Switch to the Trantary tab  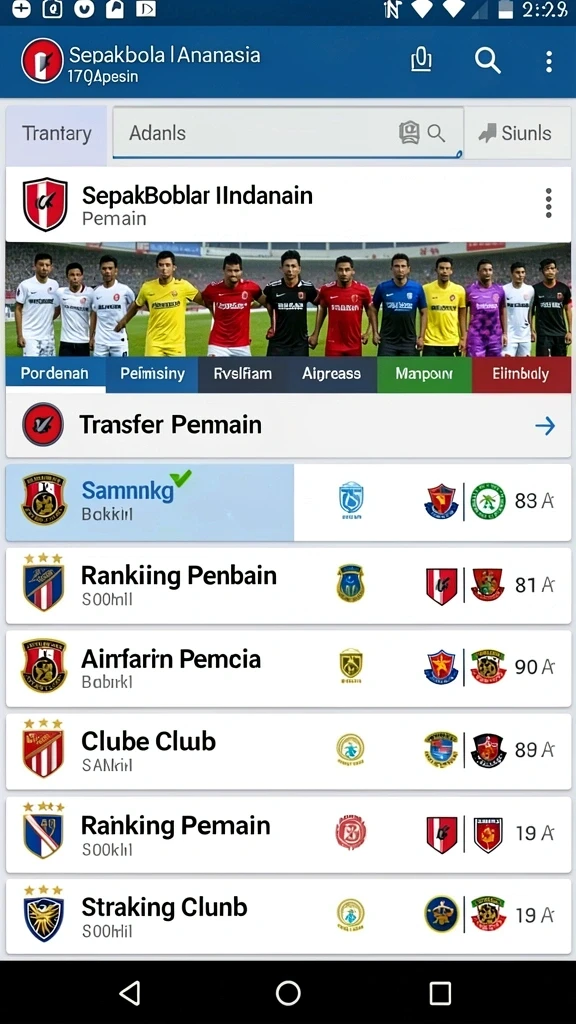tap(57, 133)
